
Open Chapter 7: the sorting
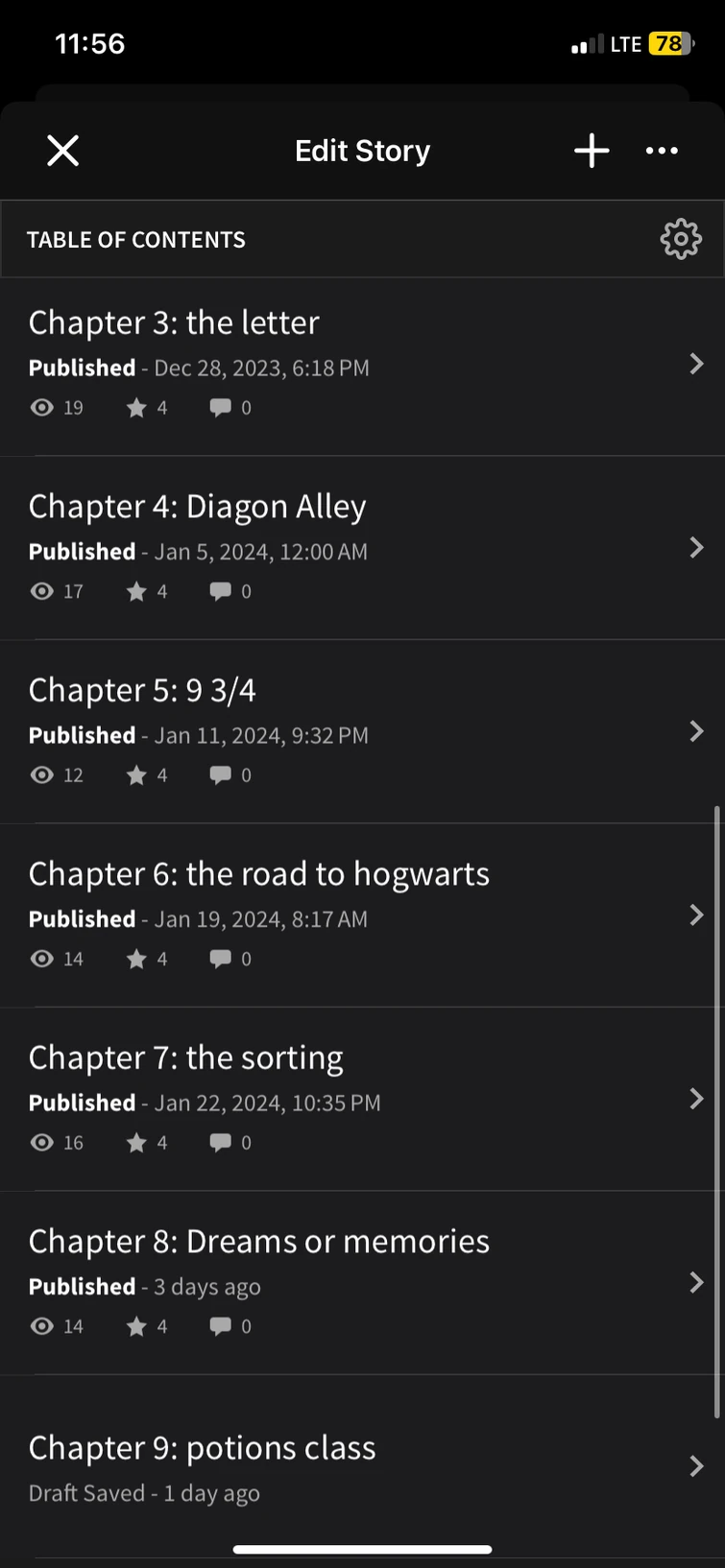361,1099
